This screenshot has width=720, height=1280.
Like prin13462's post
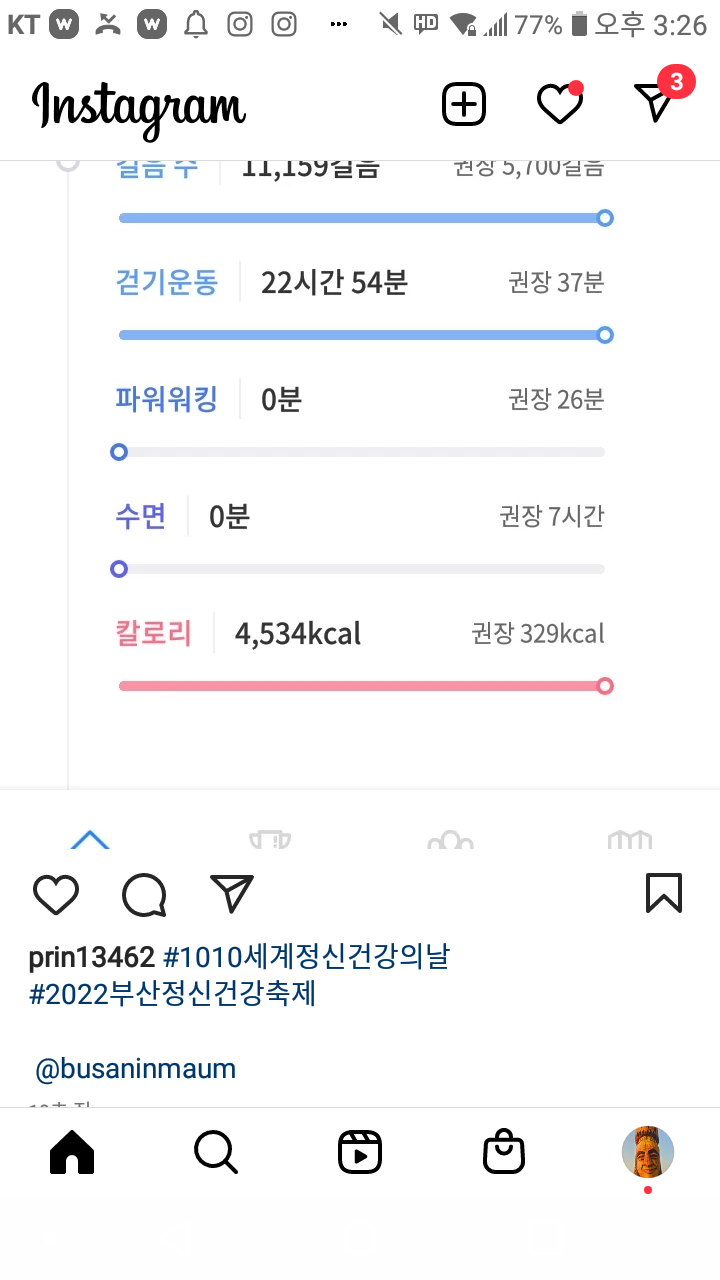pos(56,894)
